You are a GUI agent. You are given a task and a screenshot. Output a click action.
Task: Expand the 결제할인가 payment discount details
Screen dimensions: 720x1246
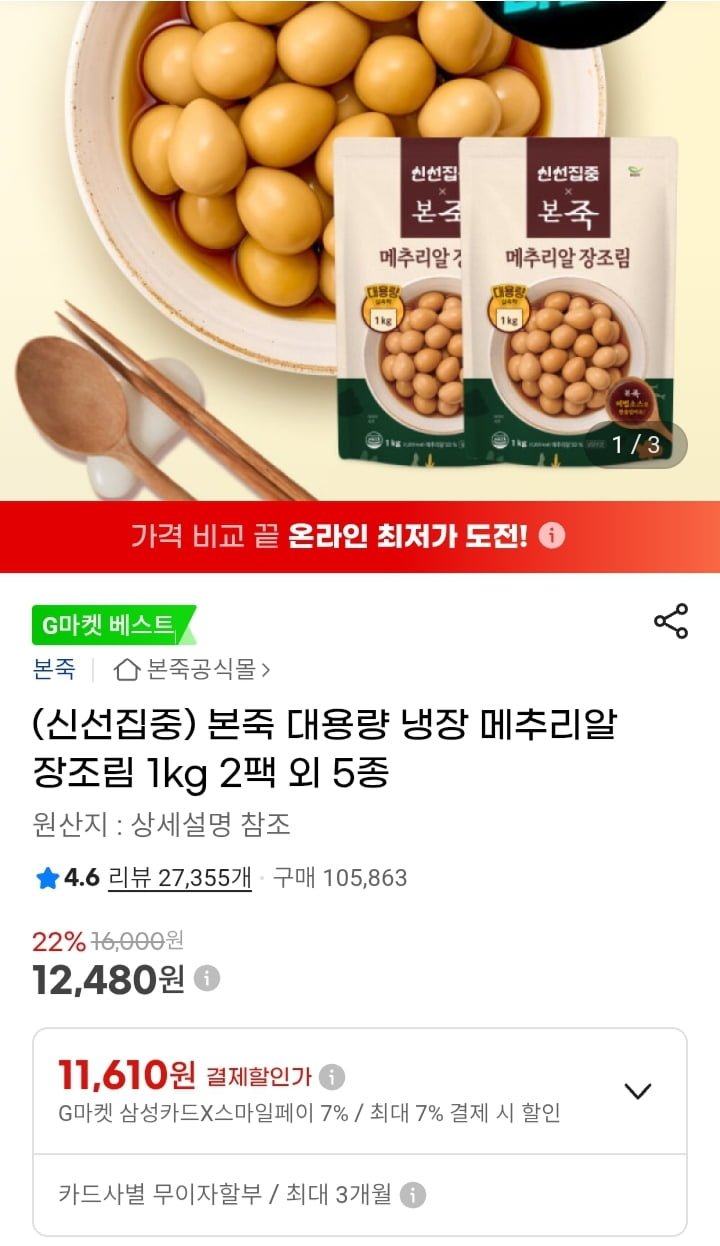[637, 1091]
